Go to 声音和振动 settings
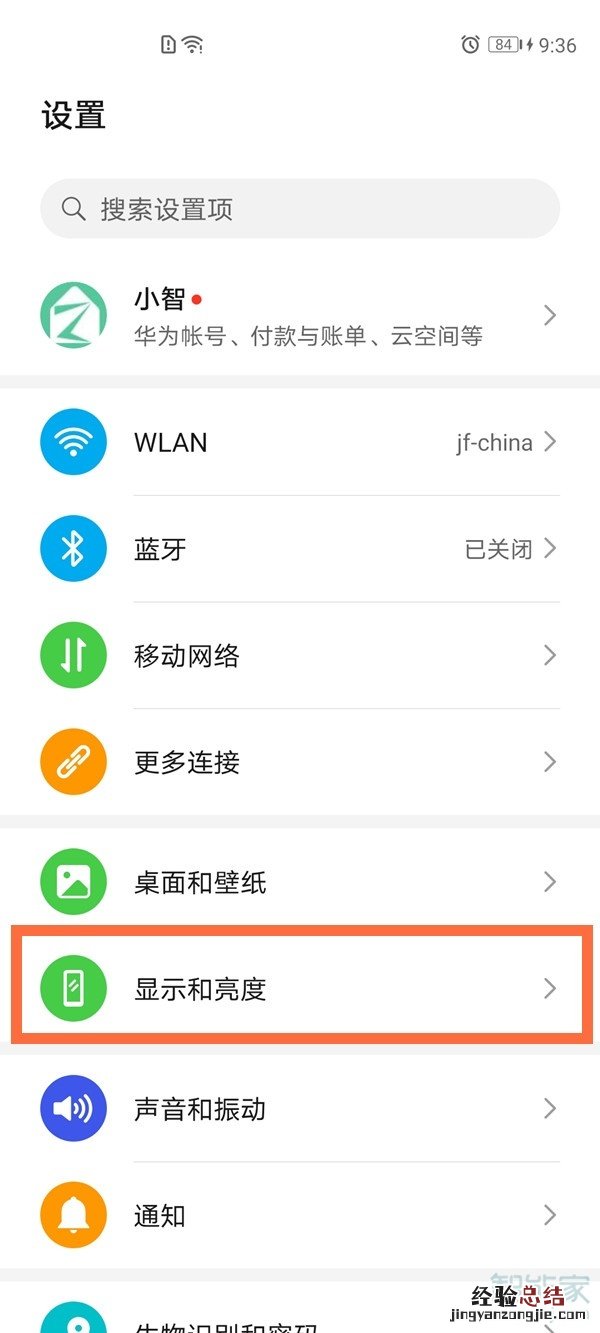The width and height of the screenshot is (600, 1333). (x=300, y=1109)
